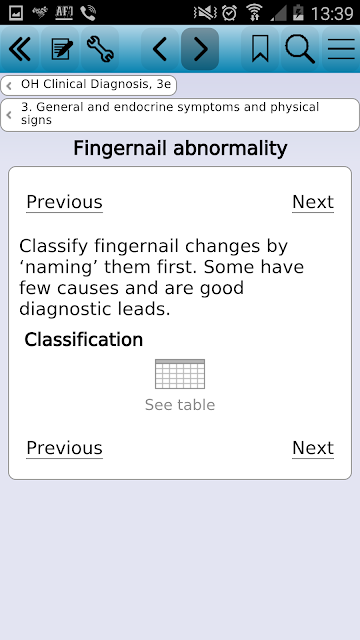Tap the bottom Previous link
Viewport: 360px width, 640px height.
point(64,448)
